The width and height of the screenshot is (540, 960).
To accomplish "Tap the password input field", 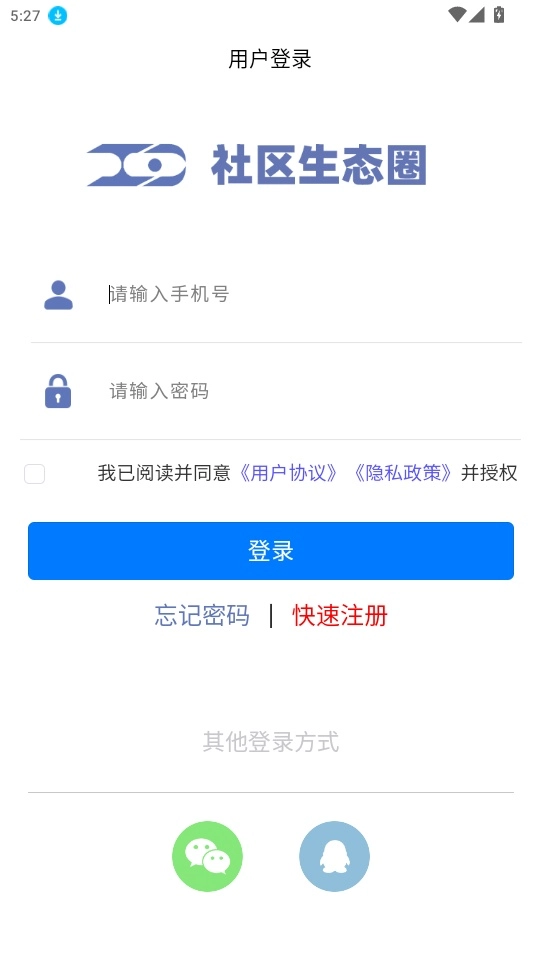I will click(312, 391).
